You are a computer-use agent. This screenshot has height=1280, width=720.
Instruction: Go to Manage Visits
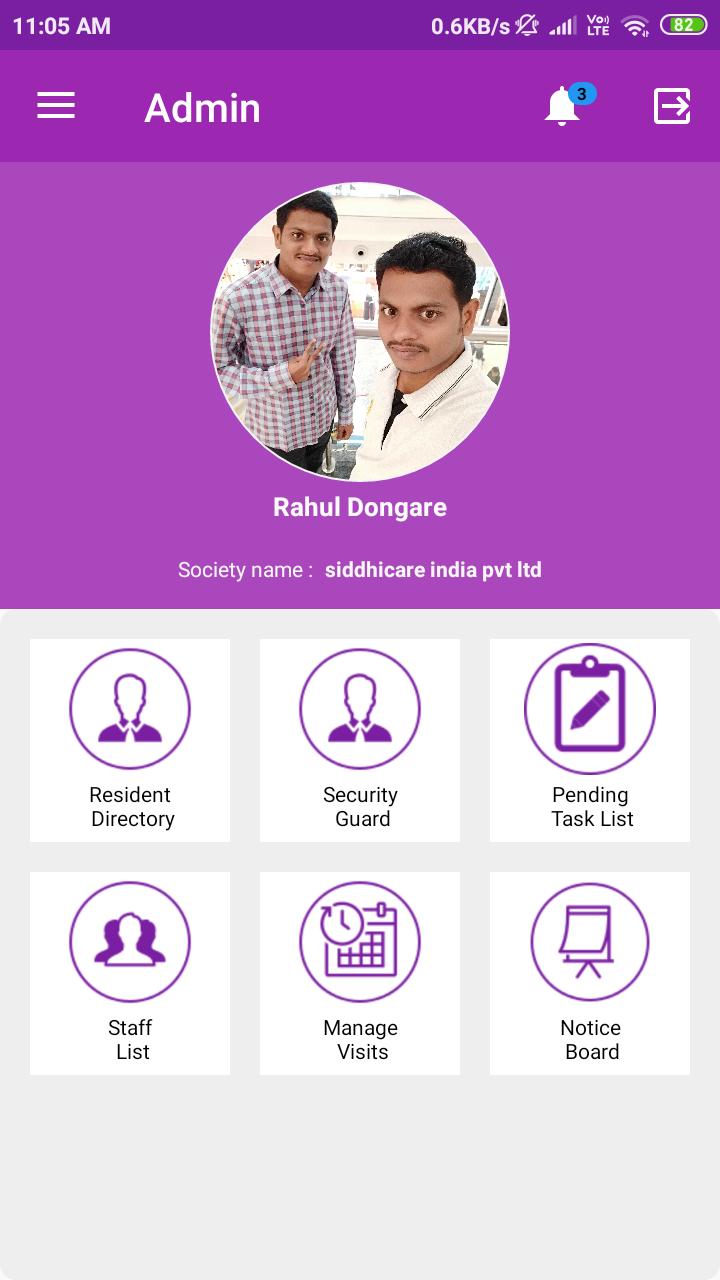pos(360,973)
